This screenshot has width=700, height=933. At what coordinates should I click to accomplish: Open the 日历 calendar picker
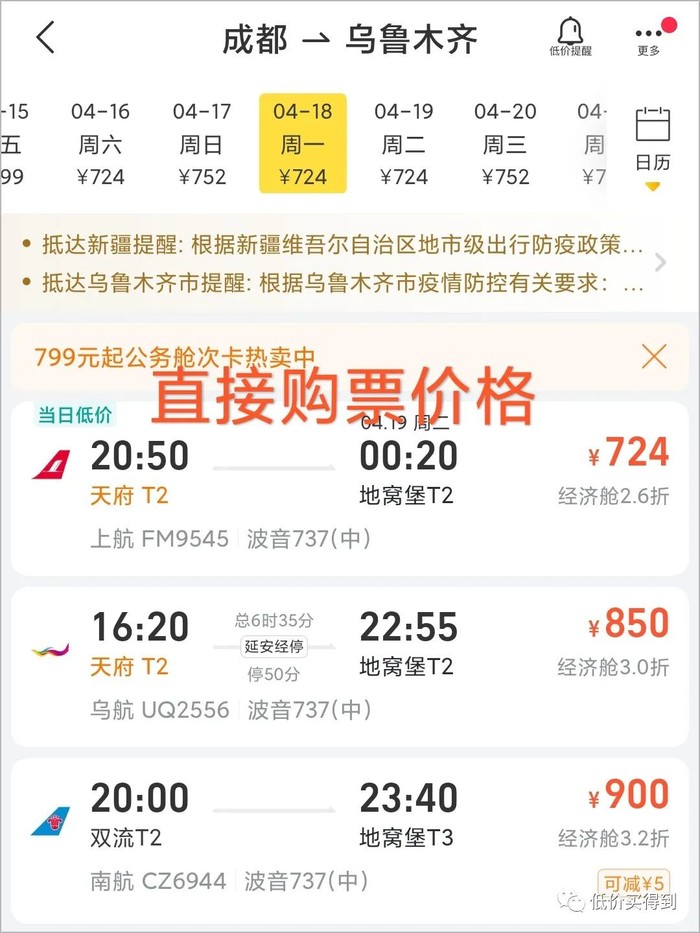653,144
